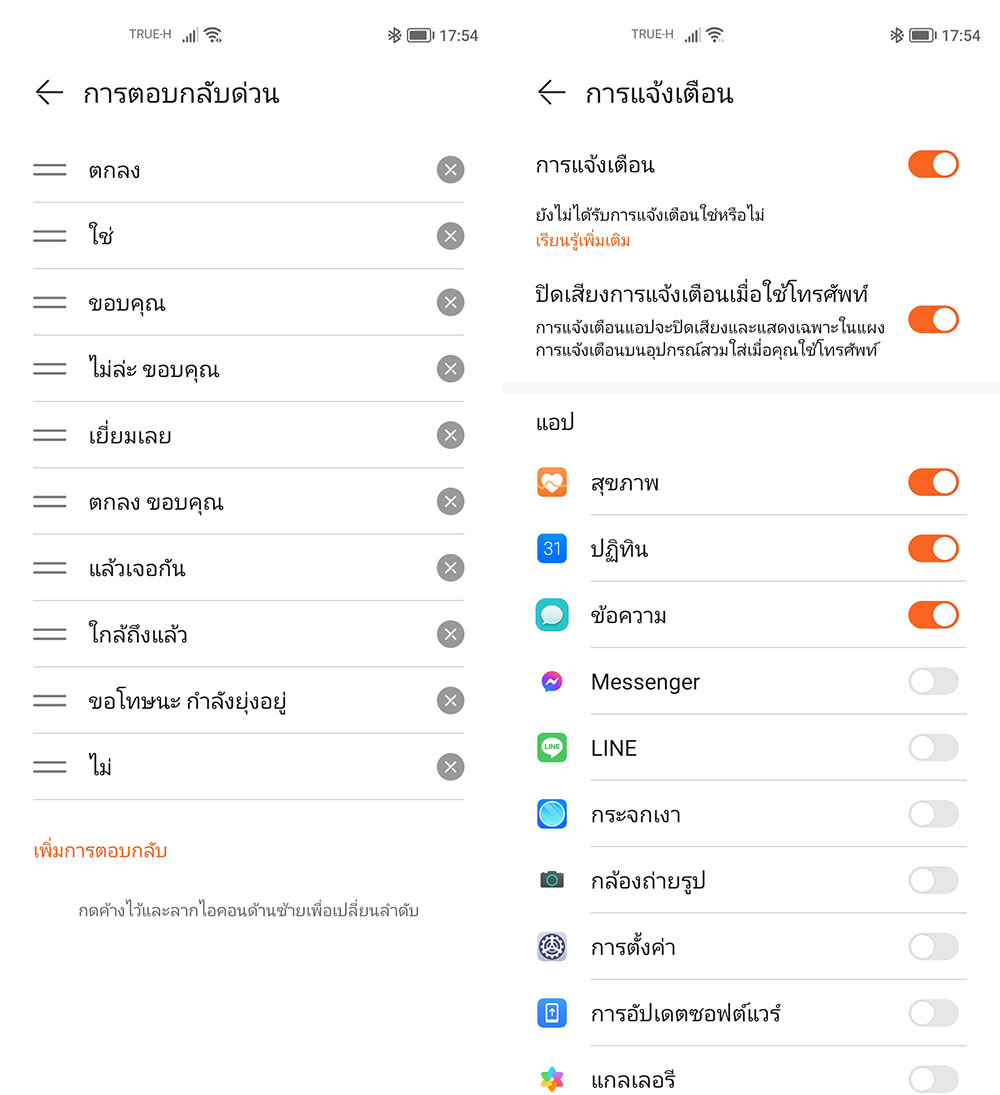
Task: Remove the reply ใกล้ถึงแล้ว
Action: 450,634
